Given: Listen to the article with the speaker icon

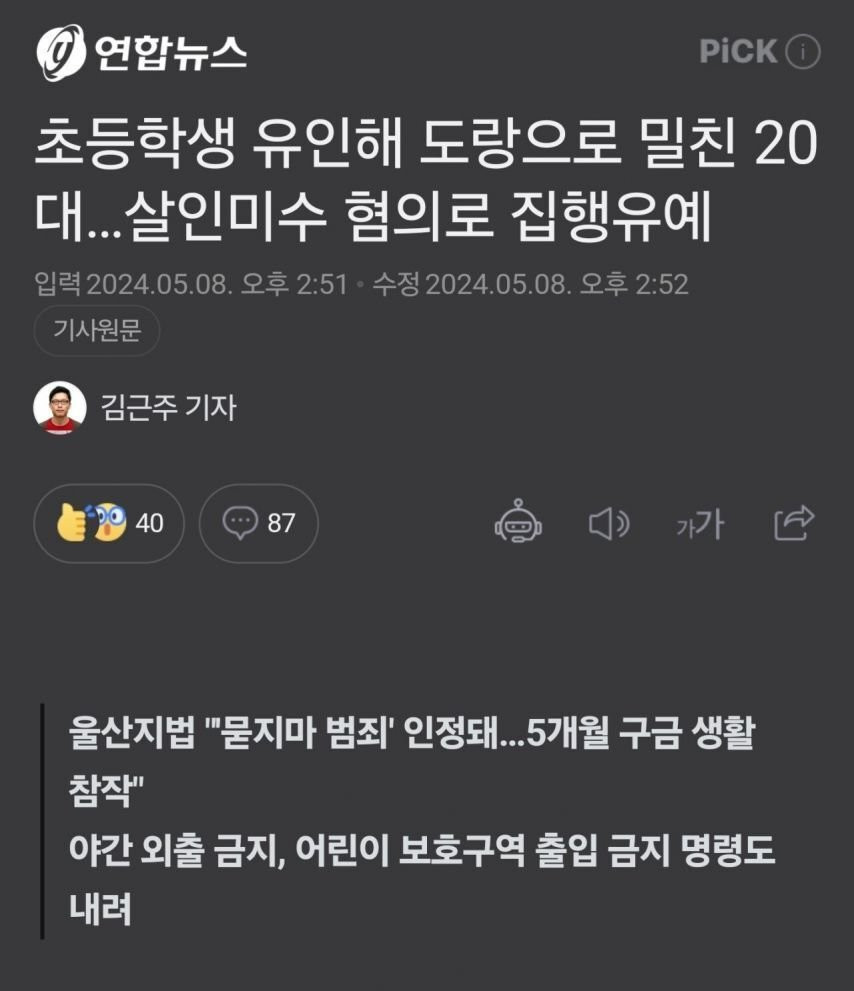Looking at the screenshot, I should 608,522.
